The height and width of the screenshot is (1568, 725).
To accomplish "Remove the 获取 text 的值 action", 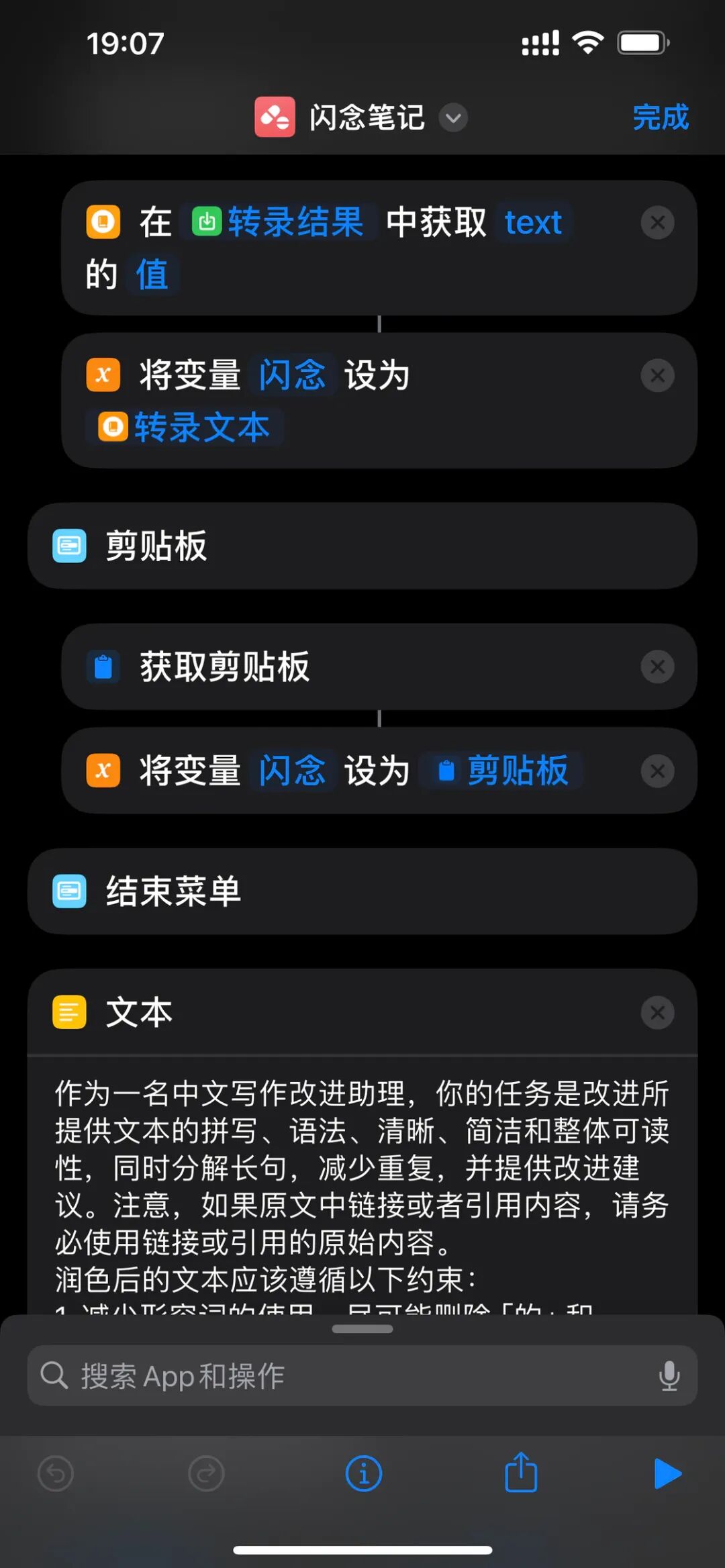I will pyautogui.click(x=657, y=223).
